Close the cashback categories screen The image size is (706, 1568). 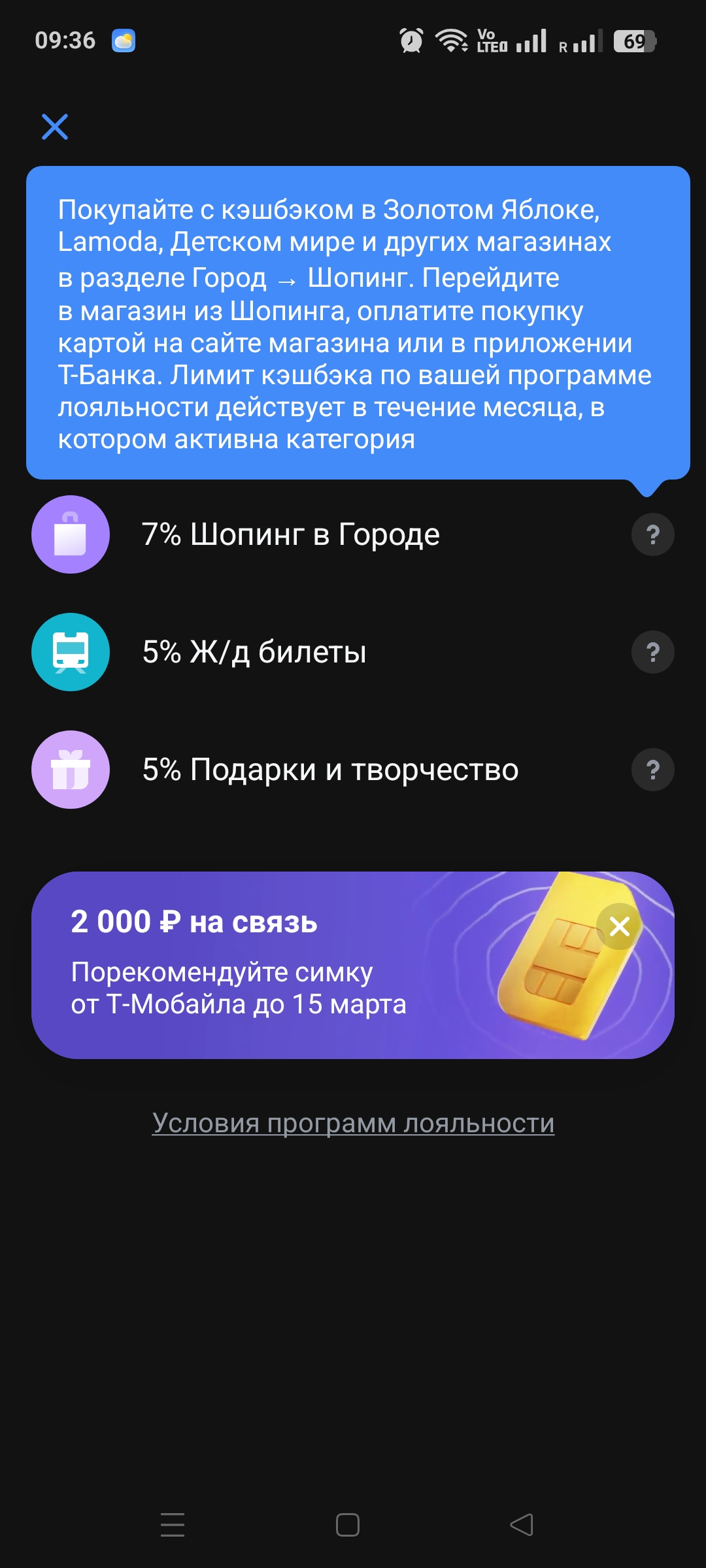tap(55, 127)
